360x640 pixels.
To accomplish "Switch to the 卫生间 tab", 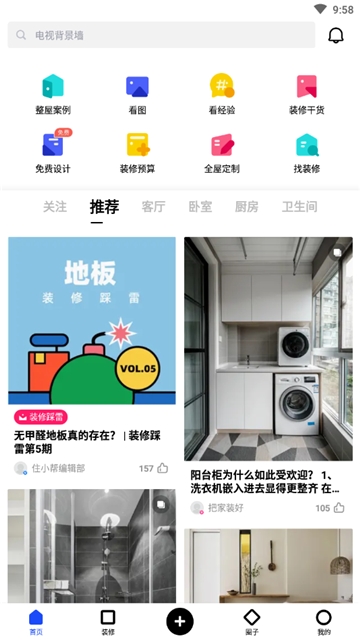I will pyautogui.click(x=300, y=207).
